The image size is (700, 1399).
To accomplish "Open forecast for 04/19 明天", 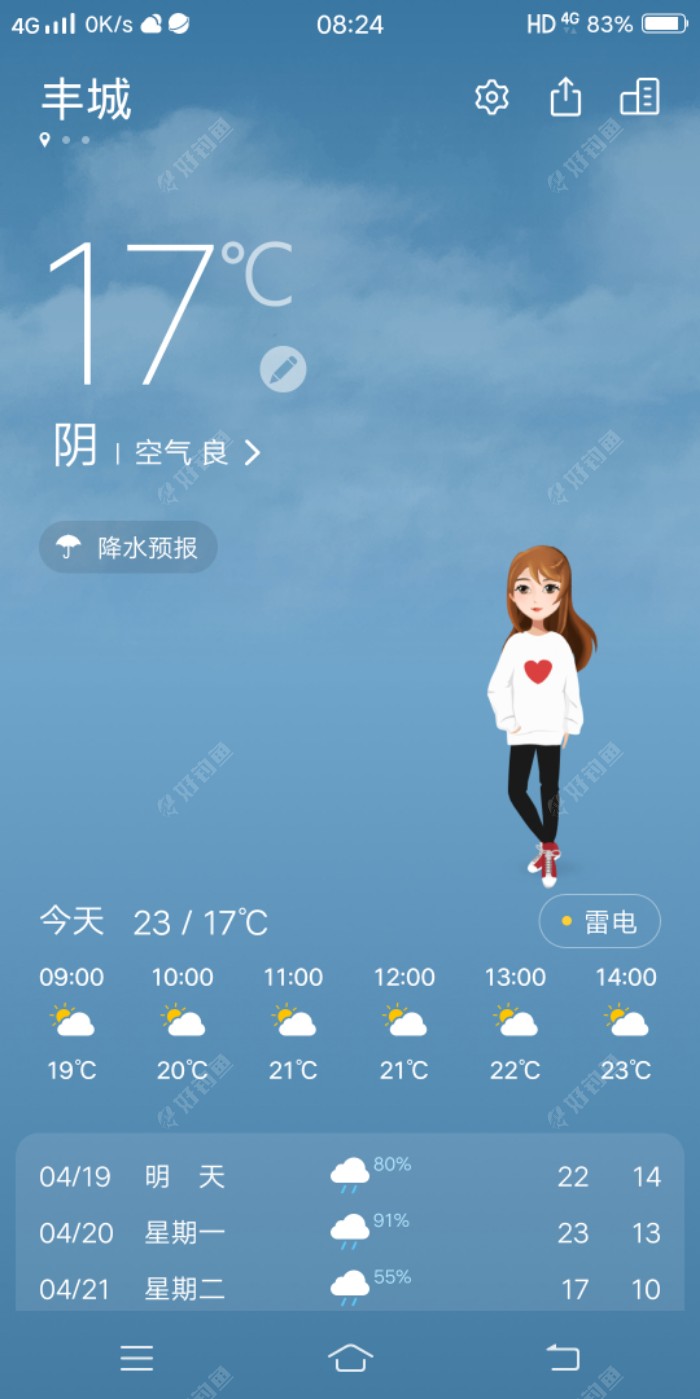I will (350, 1176).
